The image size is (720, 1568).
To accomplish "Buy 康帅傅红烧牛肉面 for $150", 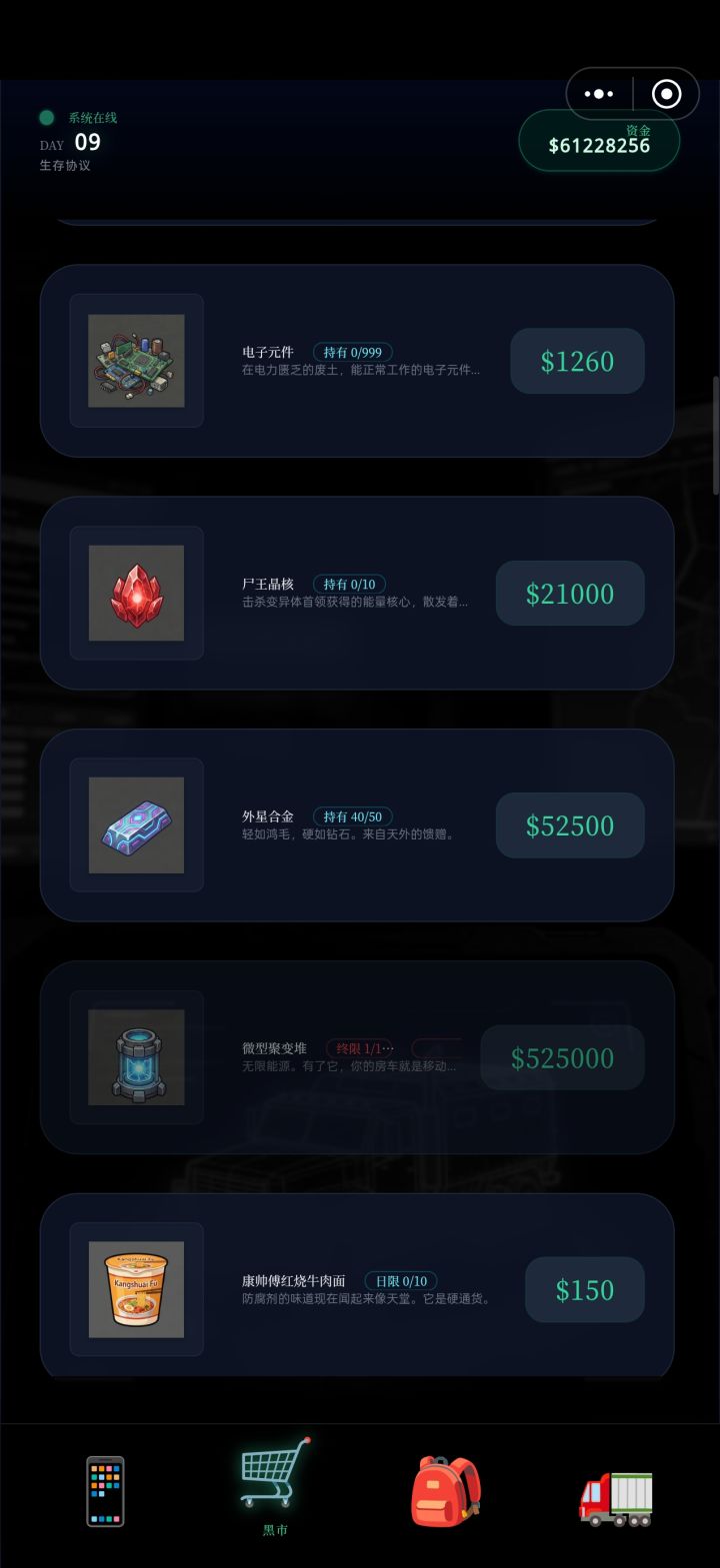I will [584, 1290].
